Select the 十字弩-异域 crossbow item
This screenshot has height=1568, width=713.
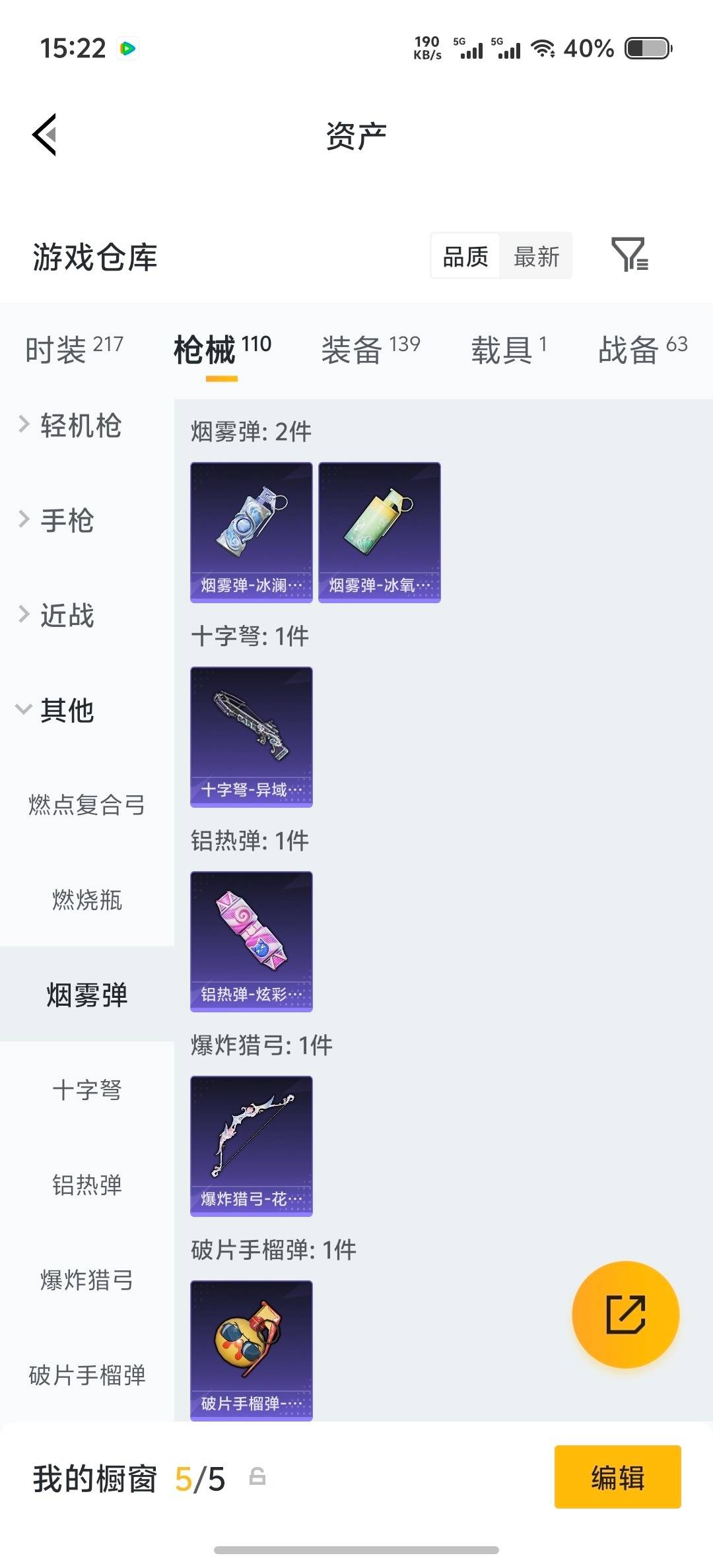click(x=251, y=737)
